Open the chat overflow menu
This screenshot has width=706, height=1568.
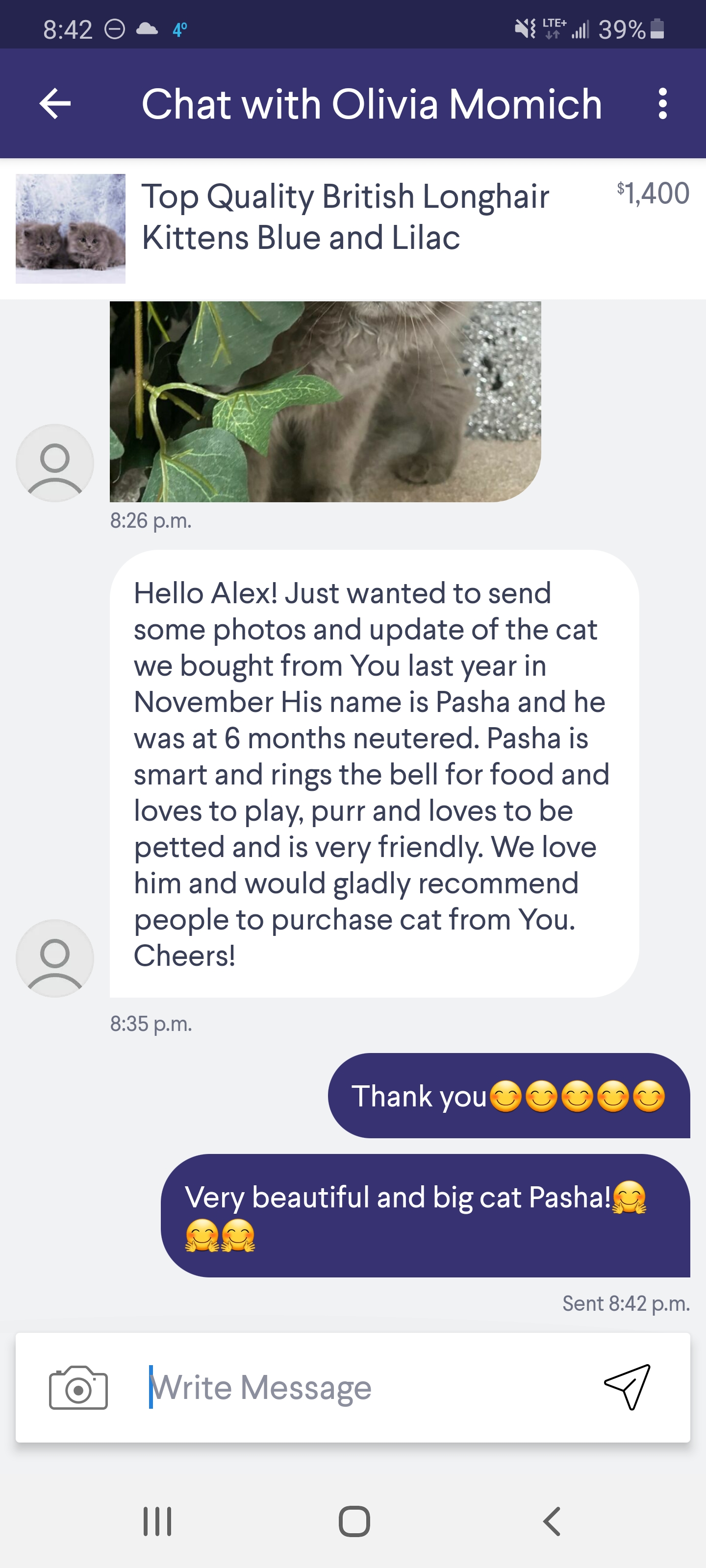coord(663,104)
